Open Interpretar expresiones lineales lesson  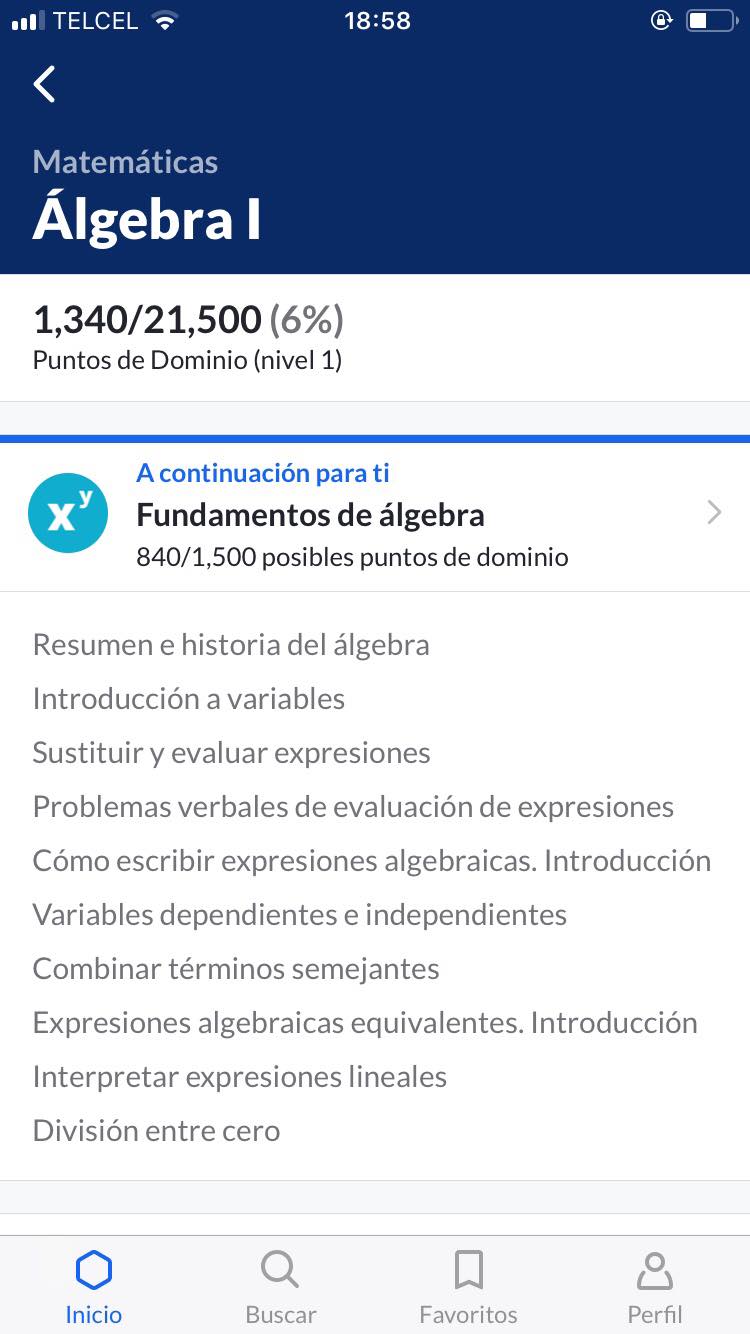(239, 1077)
